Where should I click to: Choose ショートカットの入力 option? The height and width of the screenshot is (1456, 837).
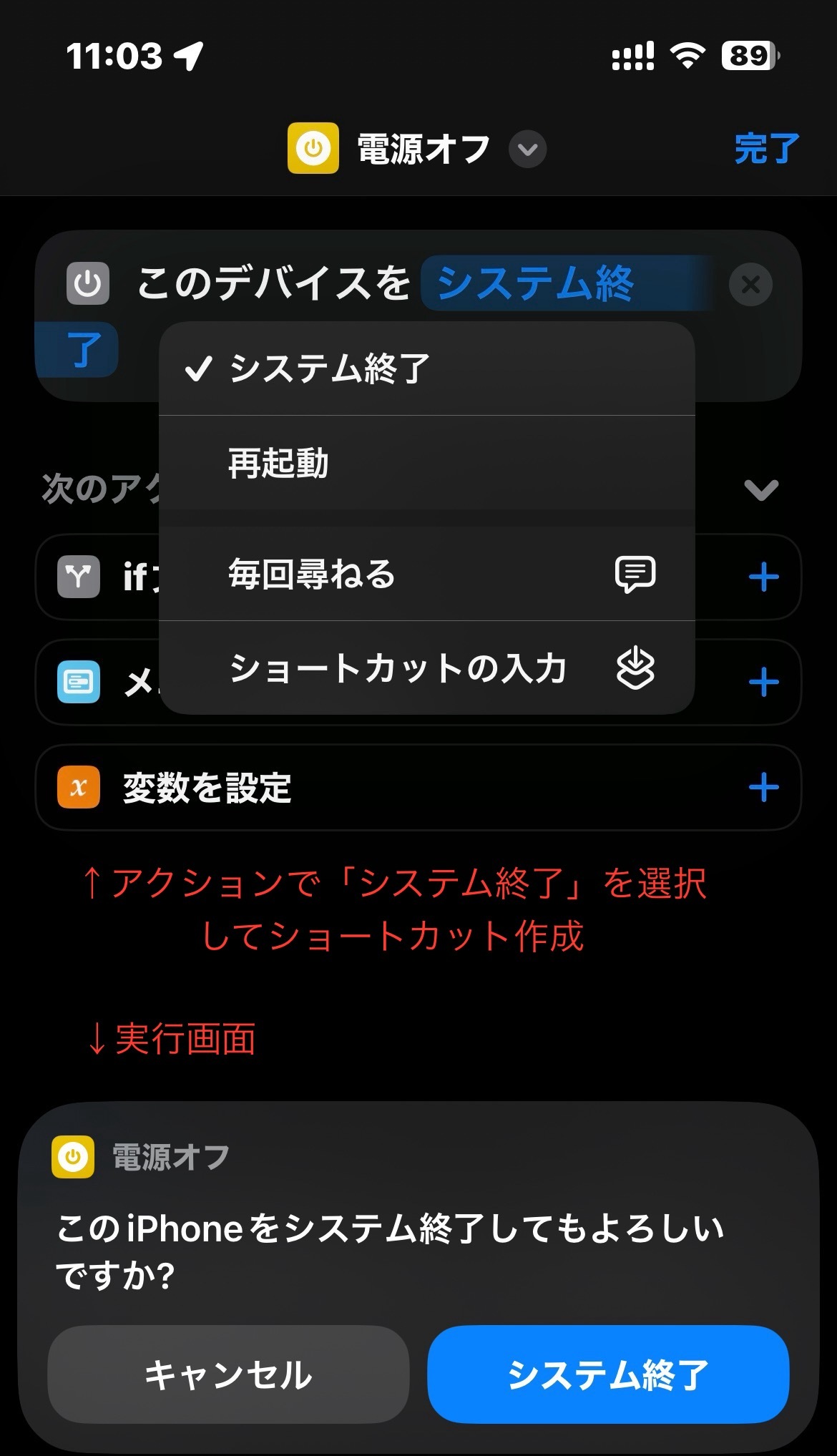[427, 668]
